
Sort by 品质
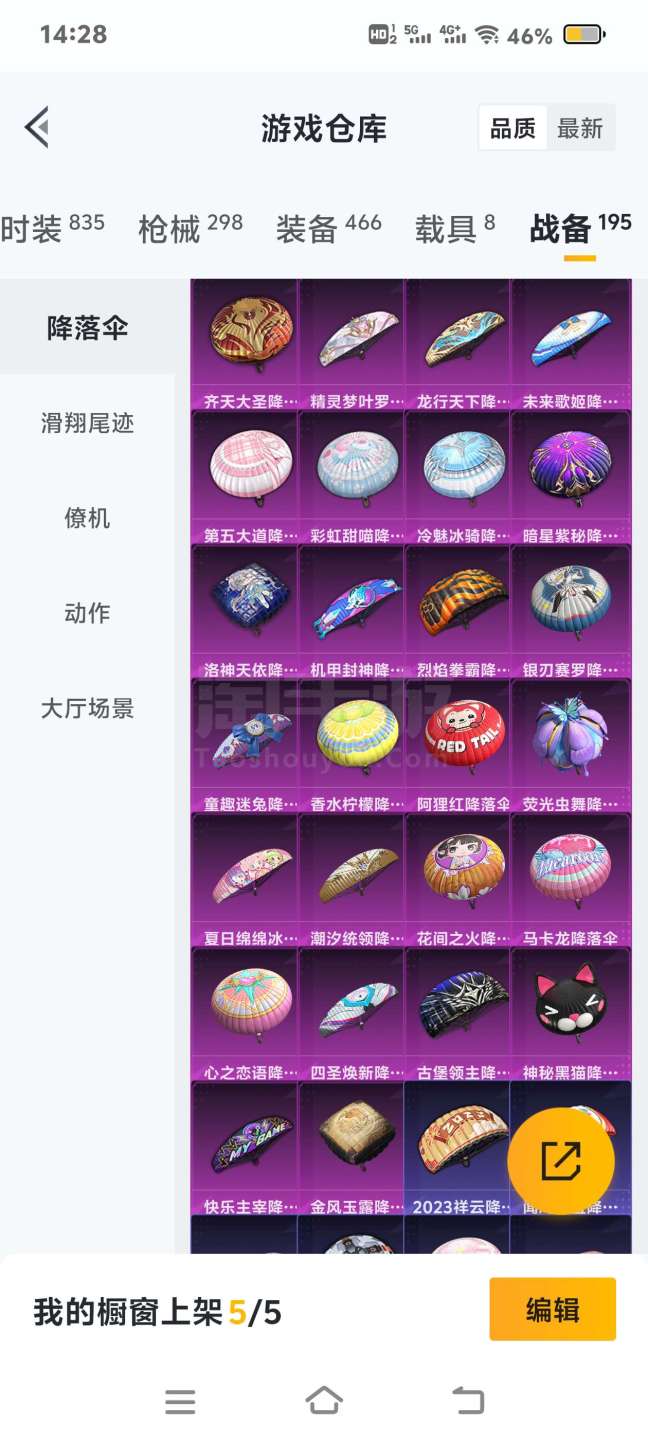pyautogui.click(x=513, y=128)
